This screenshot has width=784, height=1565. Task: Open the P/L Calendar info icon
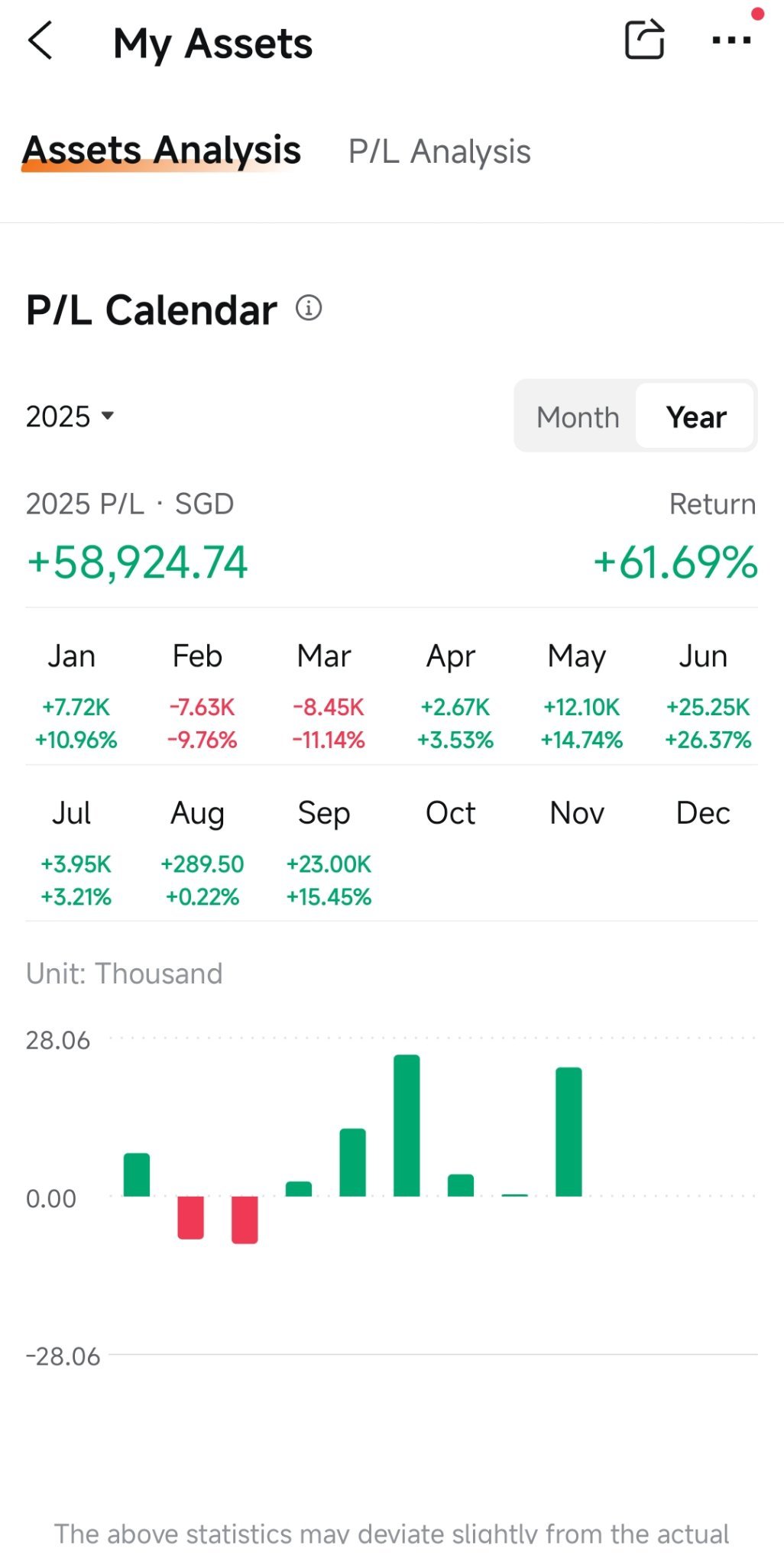tap(309, 308)
